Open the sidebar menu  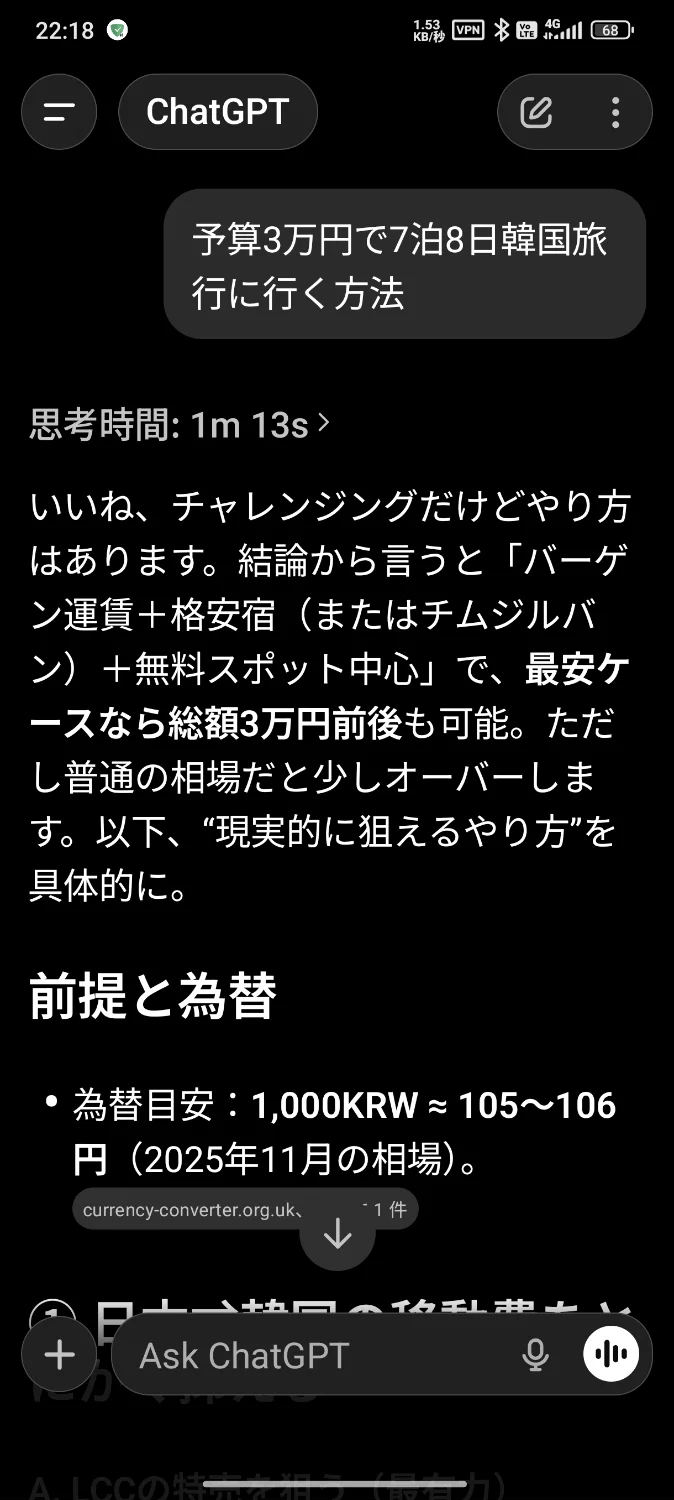(x=59, y=112)
